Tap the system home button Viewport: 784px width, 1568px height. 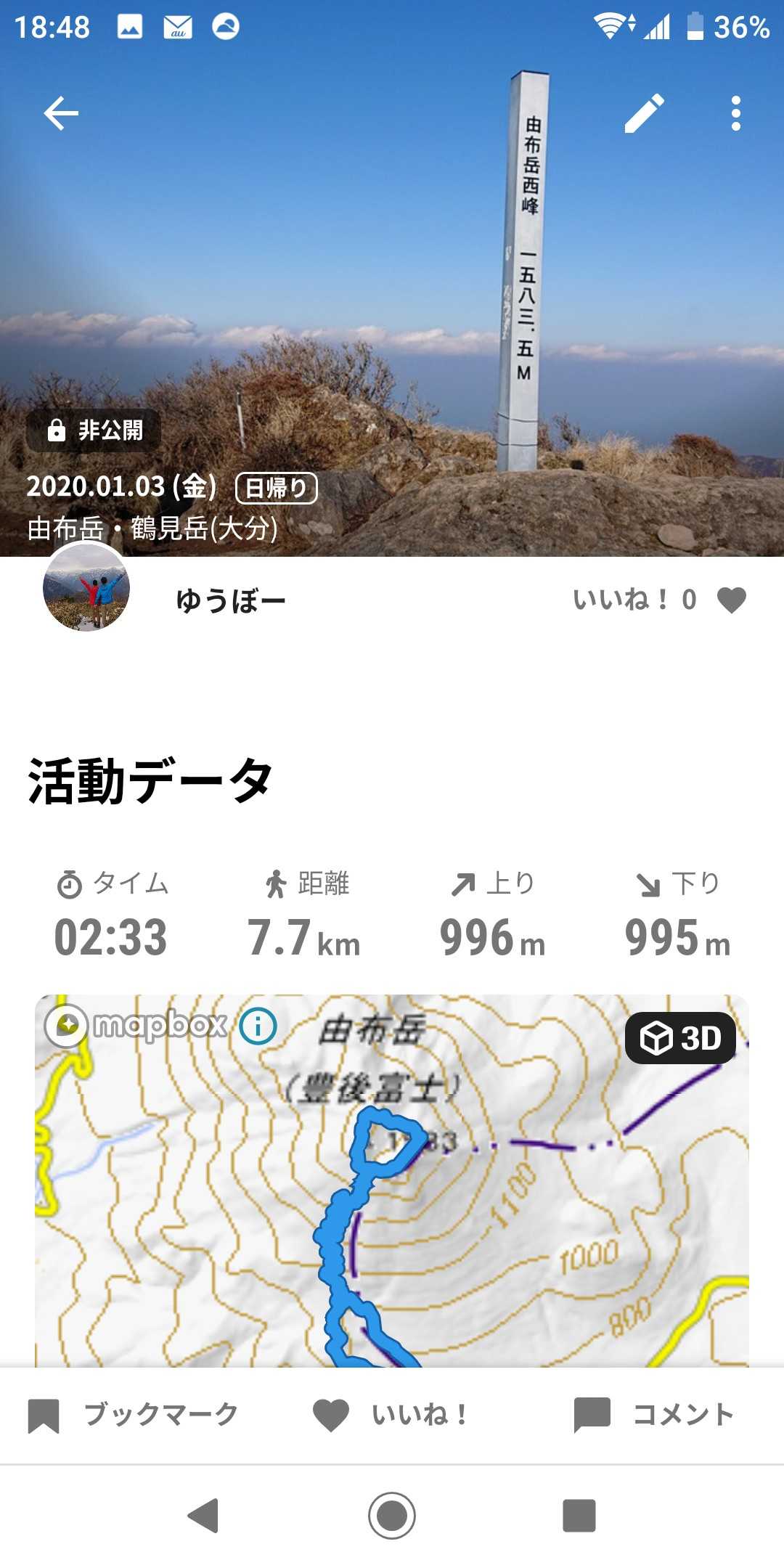pos(392,1516)
